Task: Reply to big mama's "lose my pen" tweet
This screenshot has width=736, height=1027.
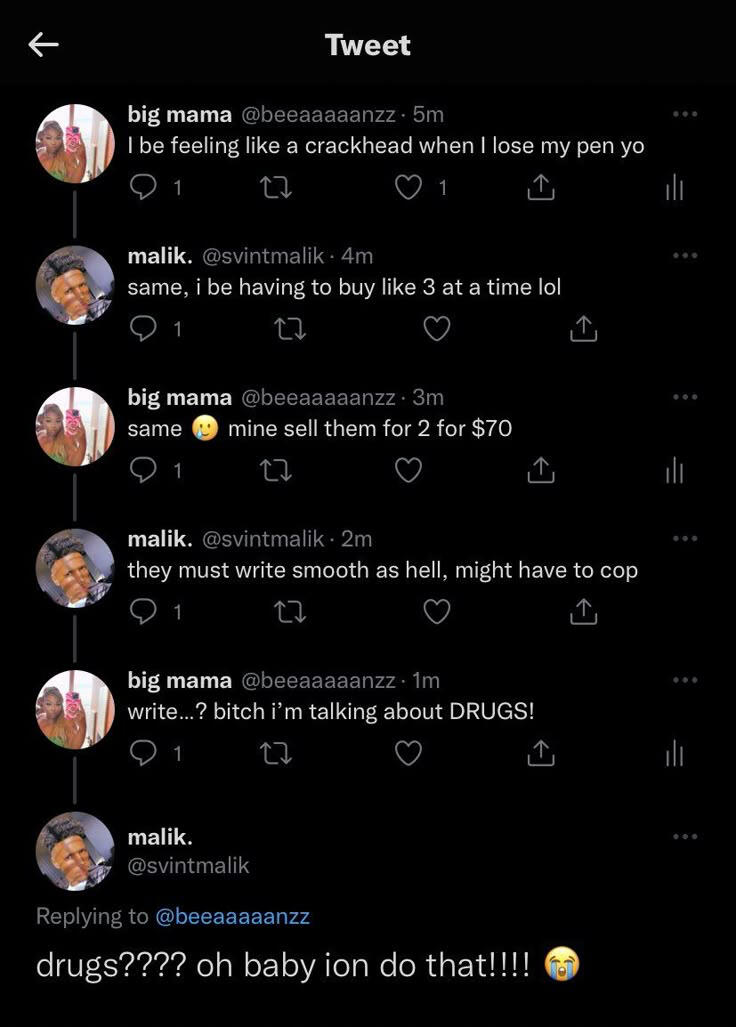Action: 145,187
